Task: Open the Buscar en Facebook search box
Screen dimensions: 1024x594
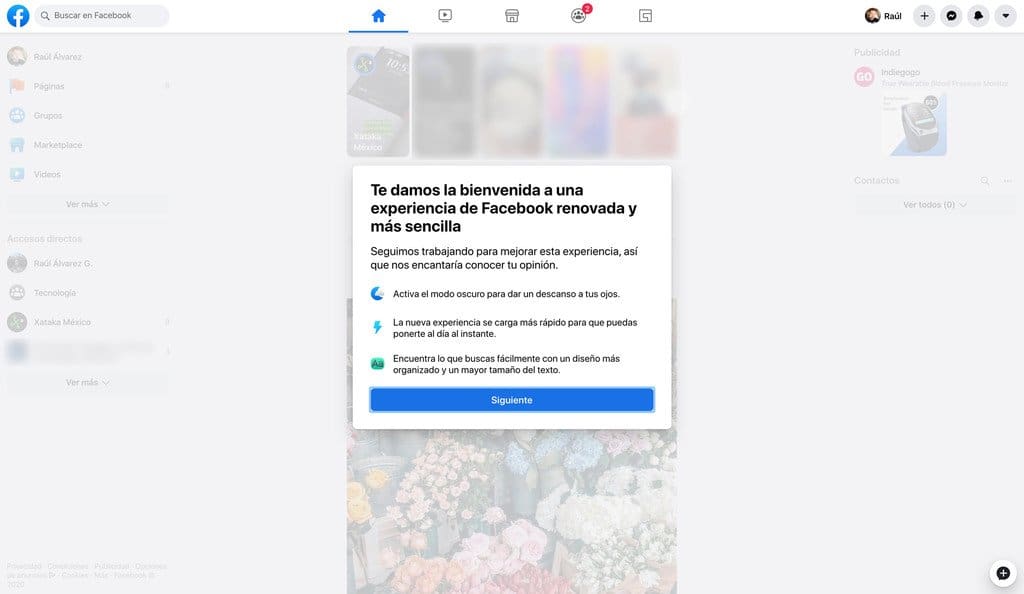Action: point(101,16)
